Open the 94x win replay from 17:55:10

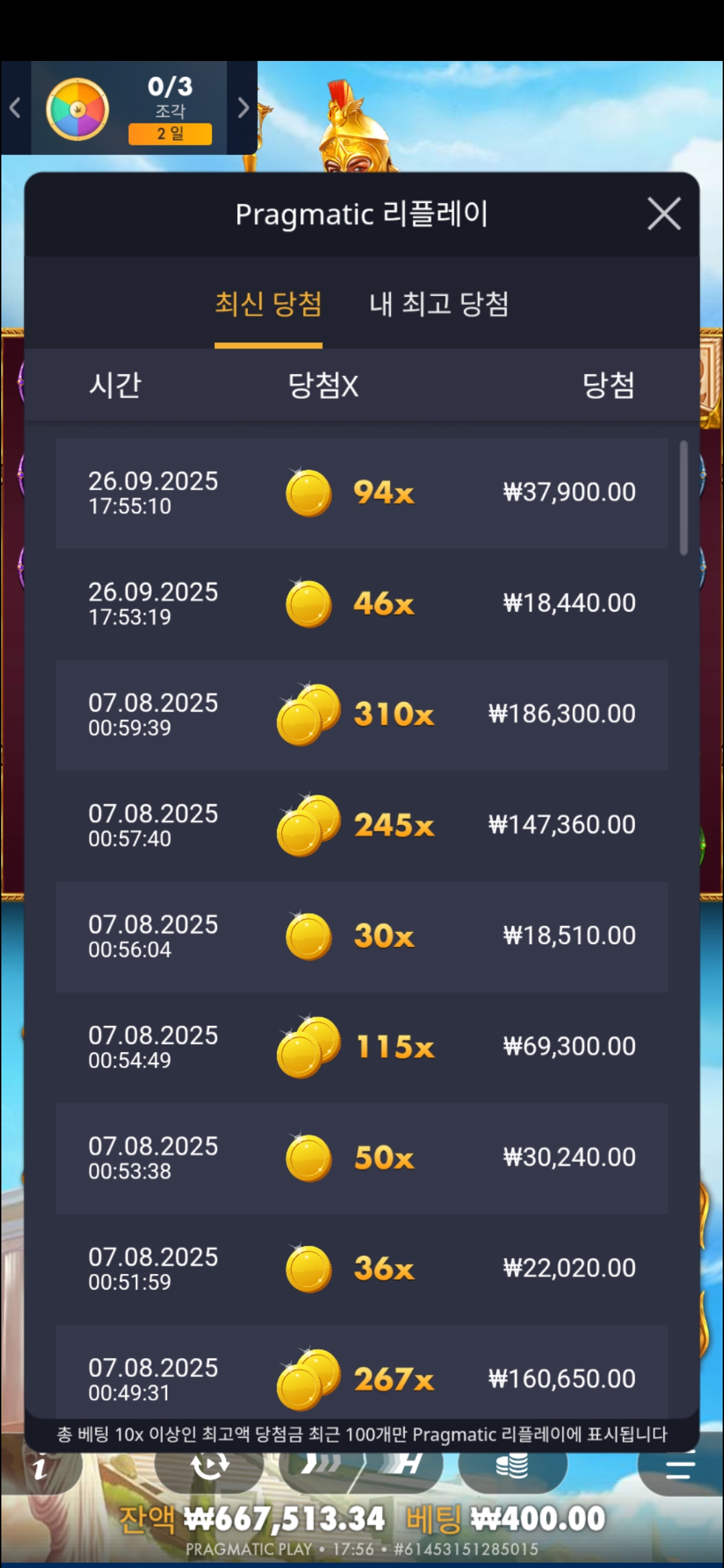[x=362, y=493]
